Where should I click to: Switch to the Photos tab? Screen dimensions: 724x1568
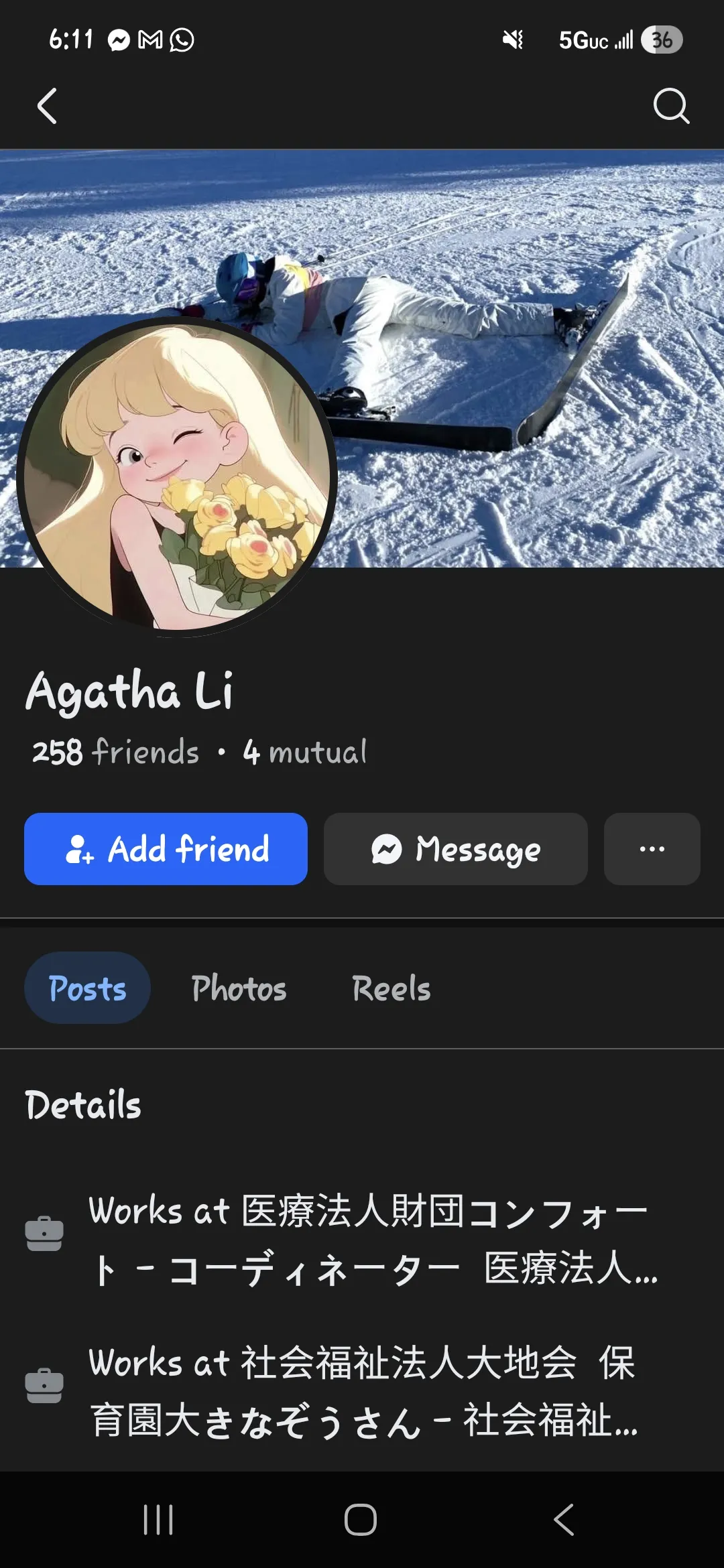coord(239,988)
